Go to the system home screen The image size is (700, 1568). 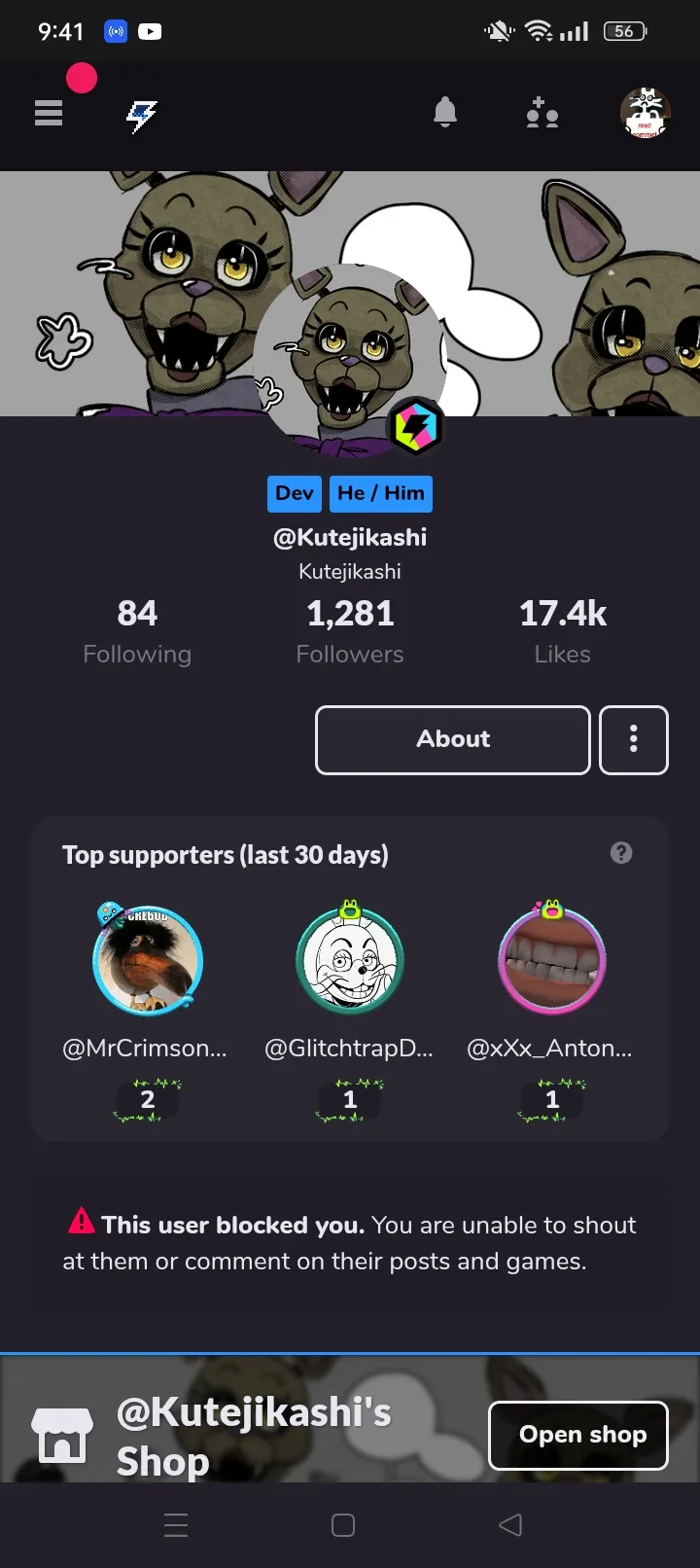[x=343, y=1524]
